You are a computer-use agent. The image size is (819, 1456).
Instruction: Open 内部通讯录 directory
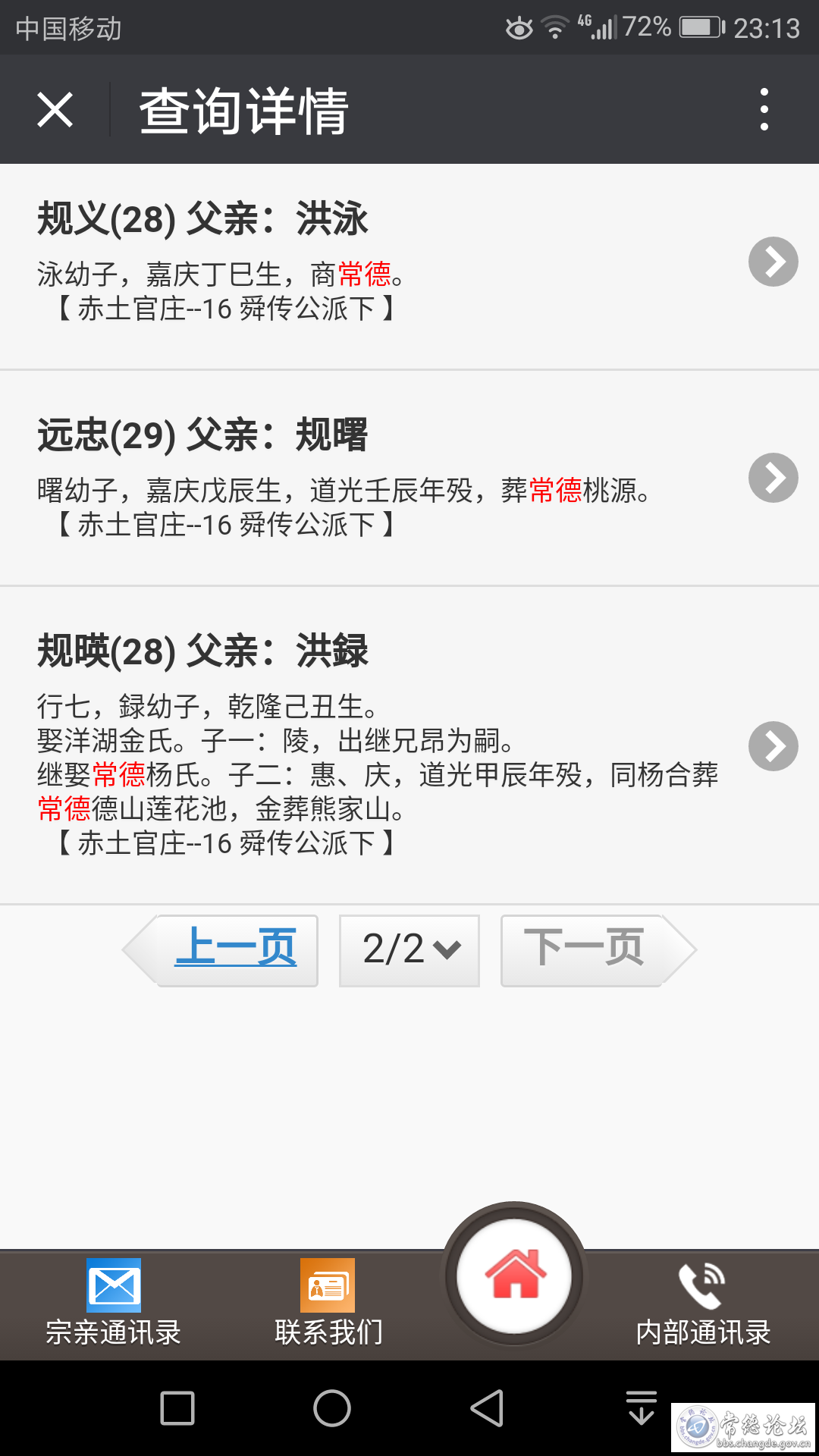[703, 1302]
